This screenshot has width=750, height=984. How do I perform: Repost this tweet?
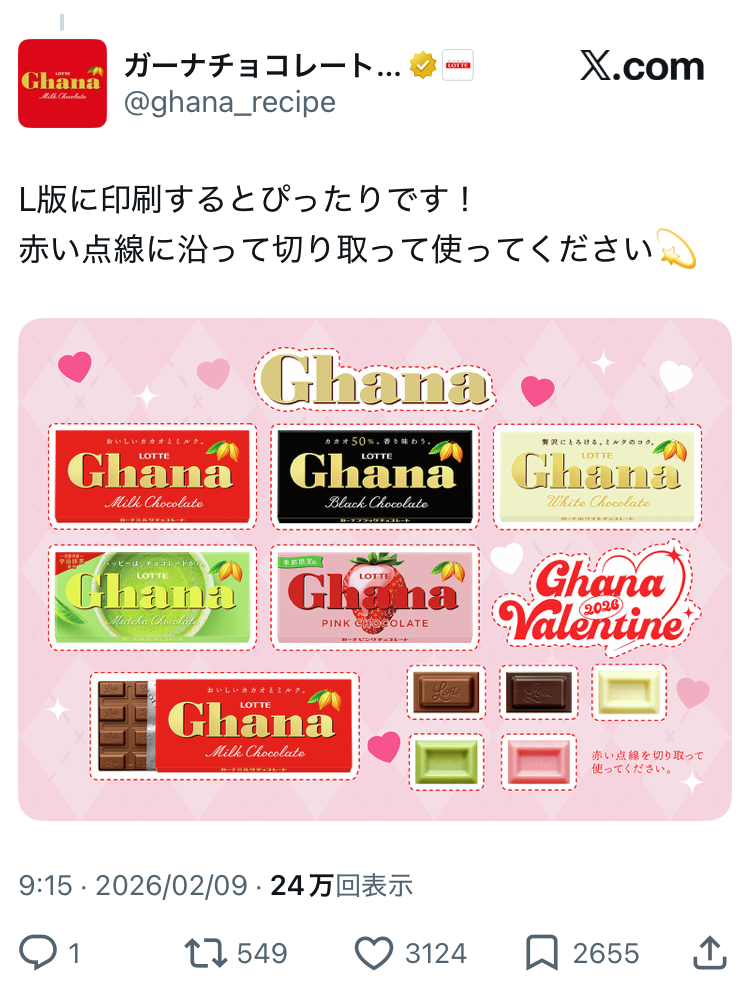click(x=206, y=952)
